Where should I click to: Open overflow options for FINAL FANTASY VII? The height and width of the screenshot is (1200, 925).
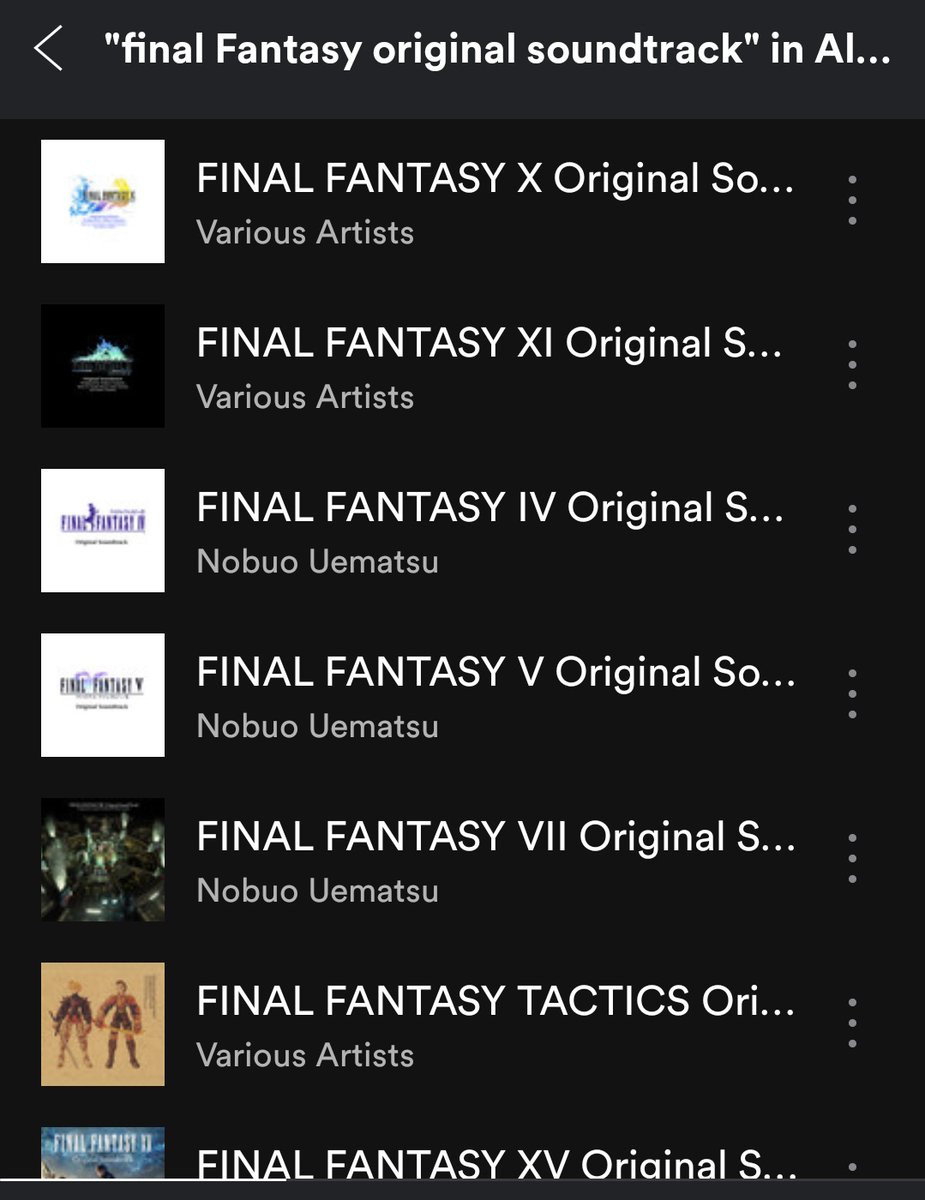tap(852, 858)
